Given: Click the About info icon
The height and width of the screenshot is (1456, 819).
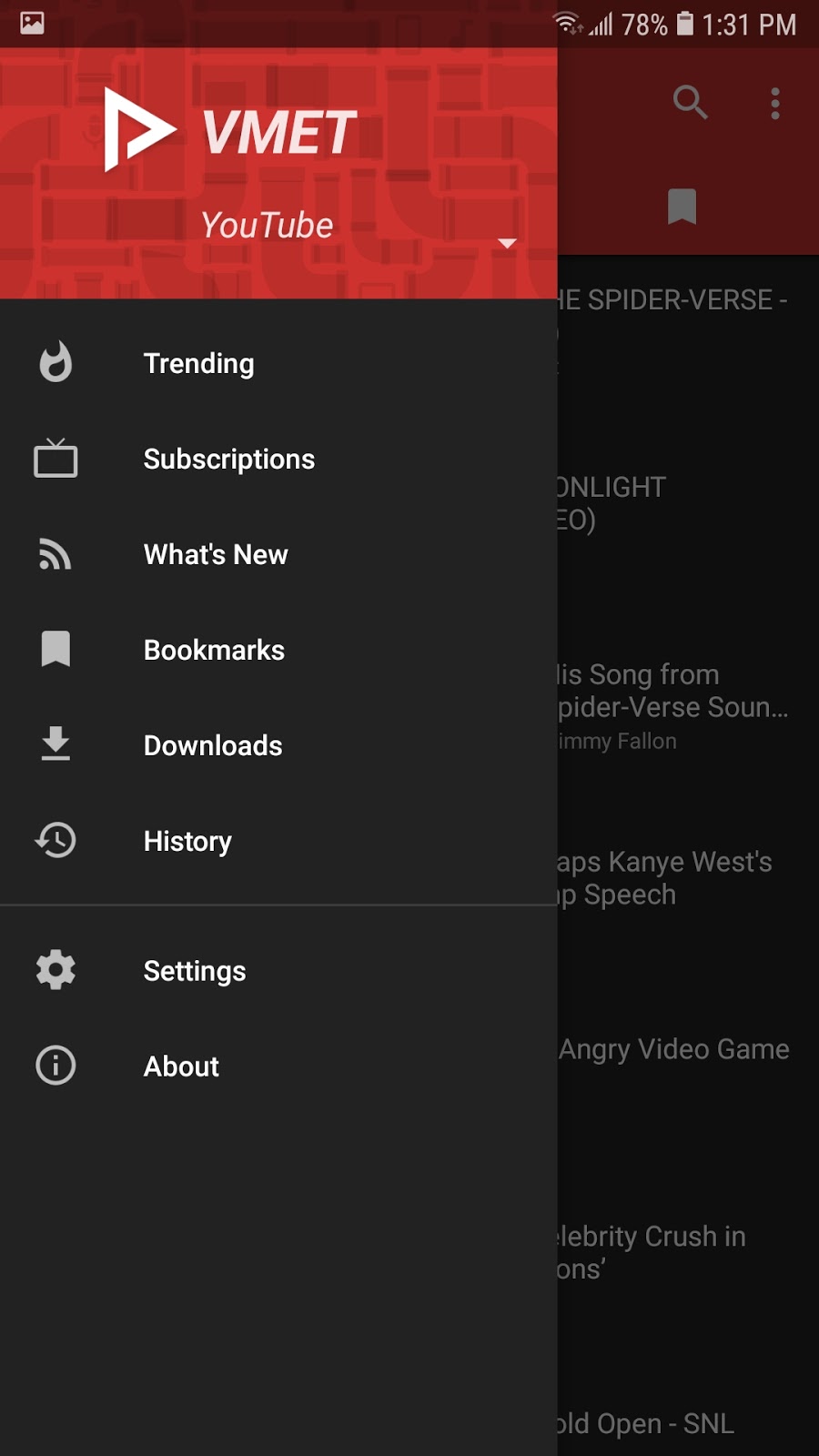Looking at the screenshot, I should (x=56, y=1066).
